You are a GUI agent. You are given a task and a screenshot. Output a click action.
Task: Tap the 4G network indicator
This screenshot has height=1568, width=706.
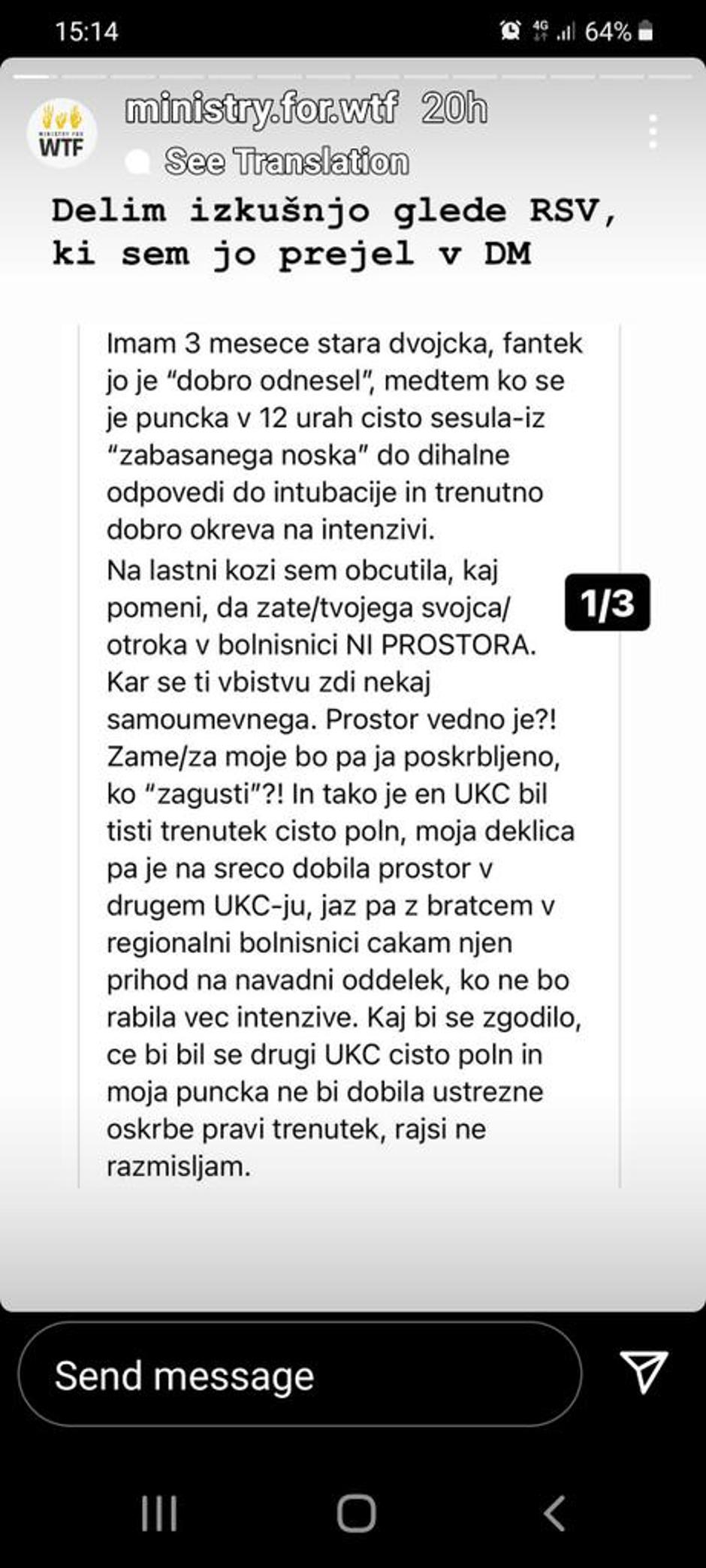(539, 30)
